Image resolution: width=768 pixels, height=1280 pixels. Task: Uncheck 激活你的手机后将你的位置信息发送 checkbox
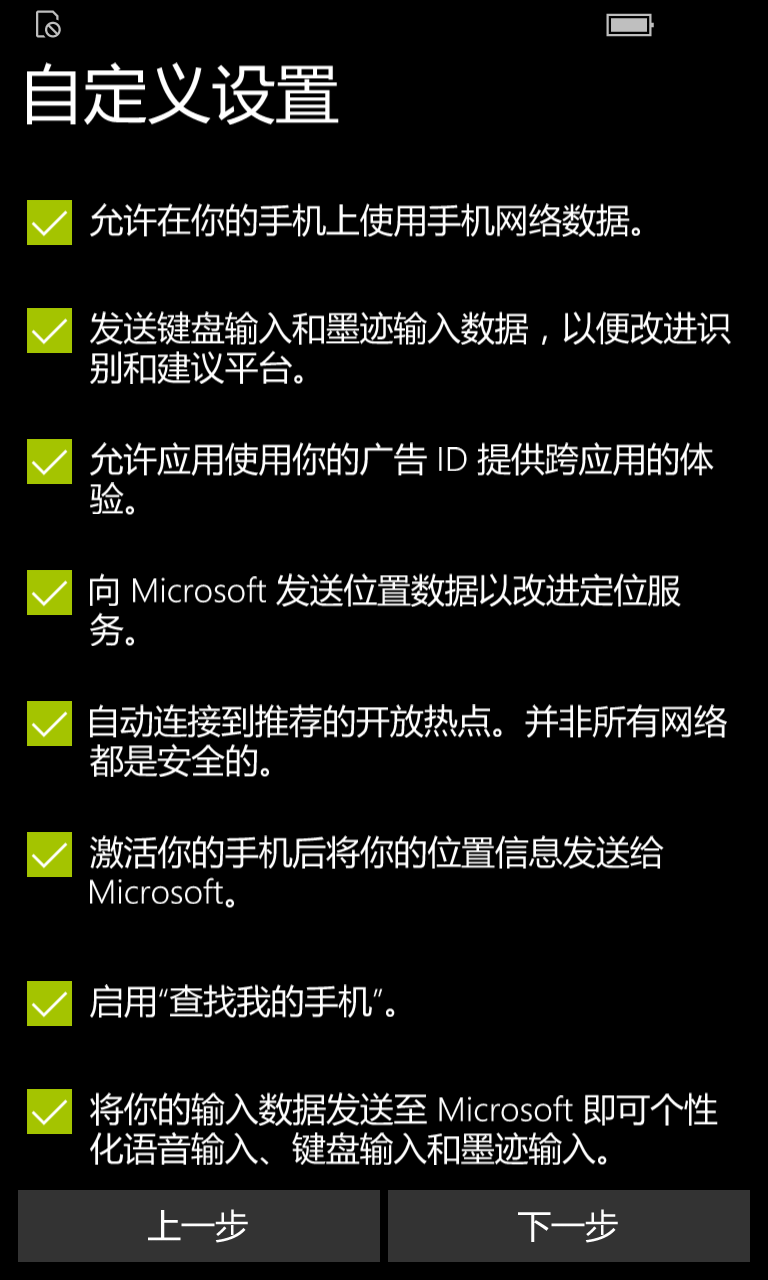tap(49, 854)
